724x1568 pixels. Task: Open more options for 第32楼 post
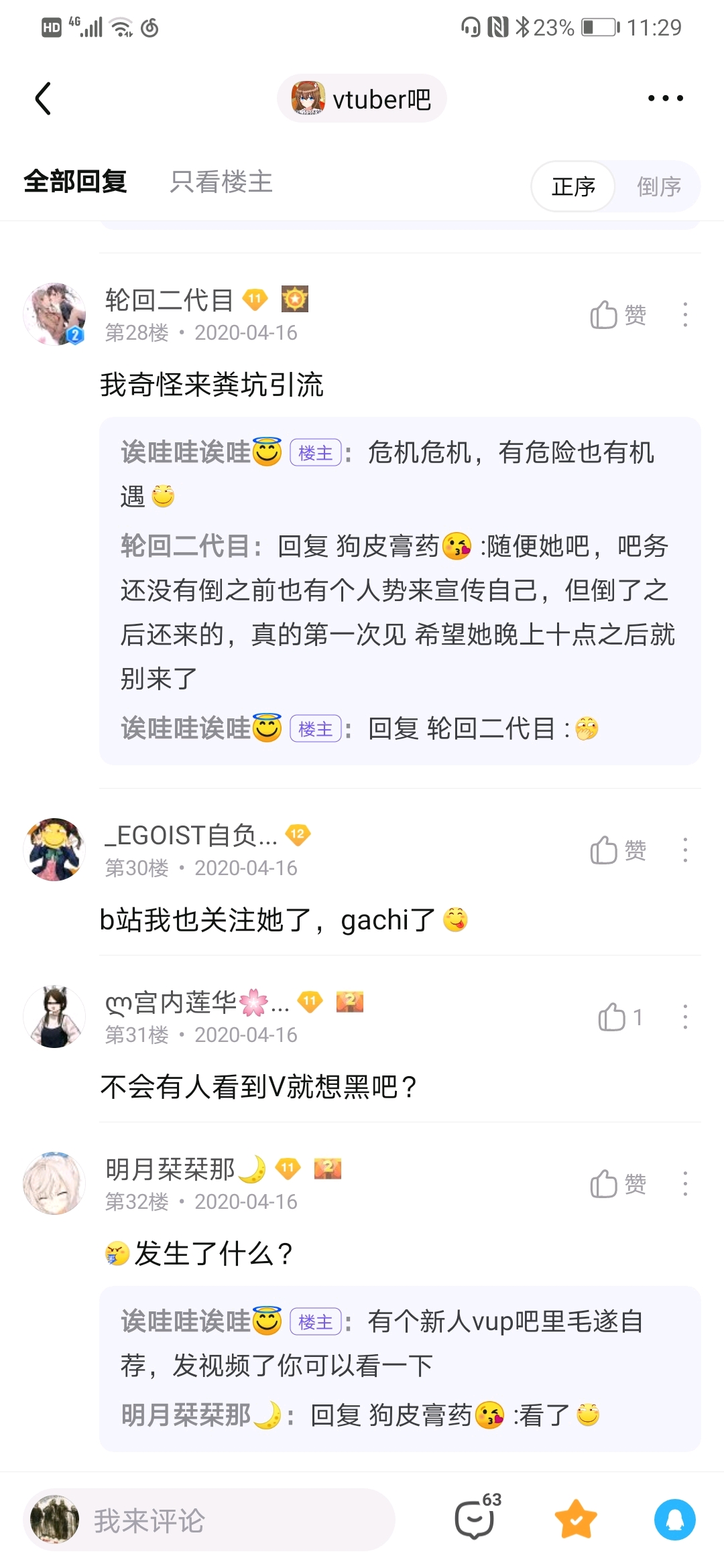click(x=684, y=1184)
